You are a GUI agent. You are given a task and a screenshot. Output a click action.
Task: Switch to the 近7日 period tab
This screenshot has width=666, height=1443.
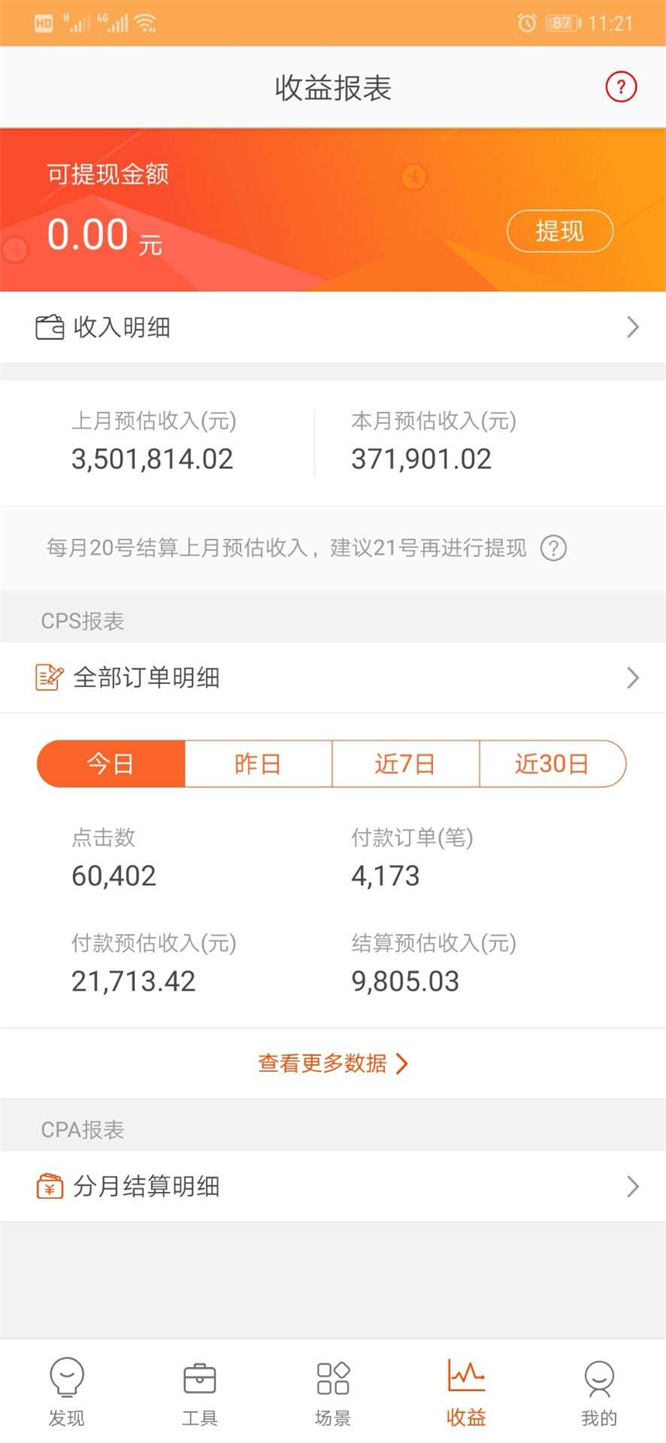click(405, 764)
